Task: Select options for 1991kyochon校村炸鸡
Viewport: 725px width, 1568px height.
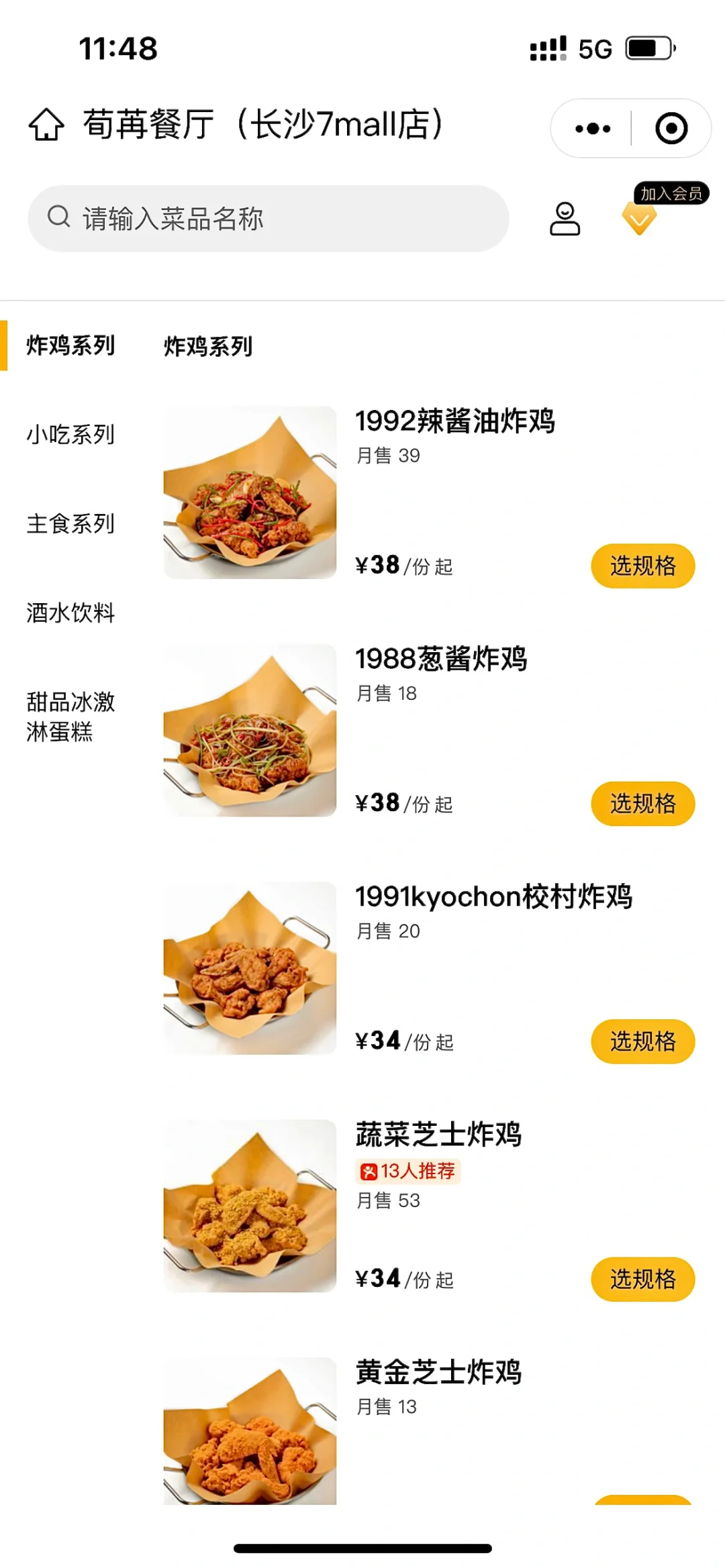Action: coord(642,1041)
